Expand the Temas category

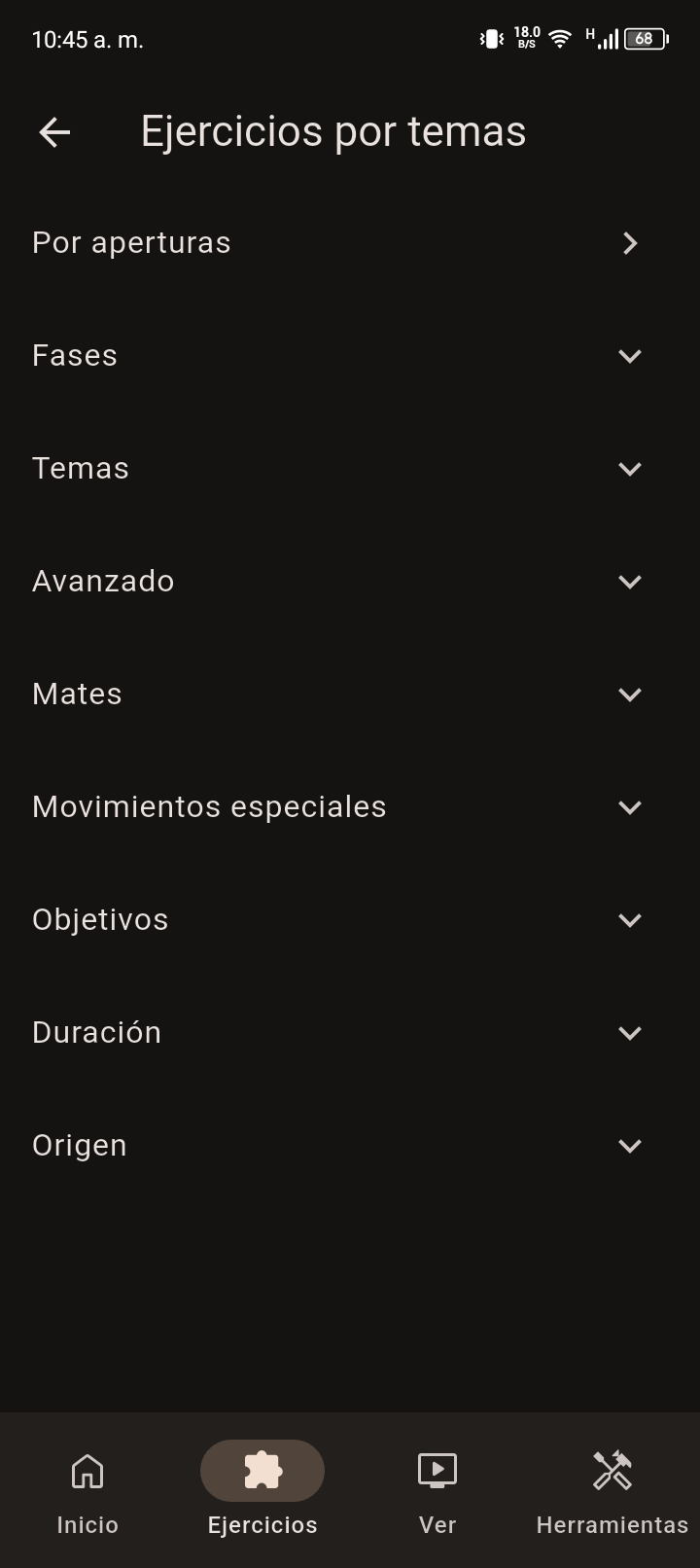[350, 469]
